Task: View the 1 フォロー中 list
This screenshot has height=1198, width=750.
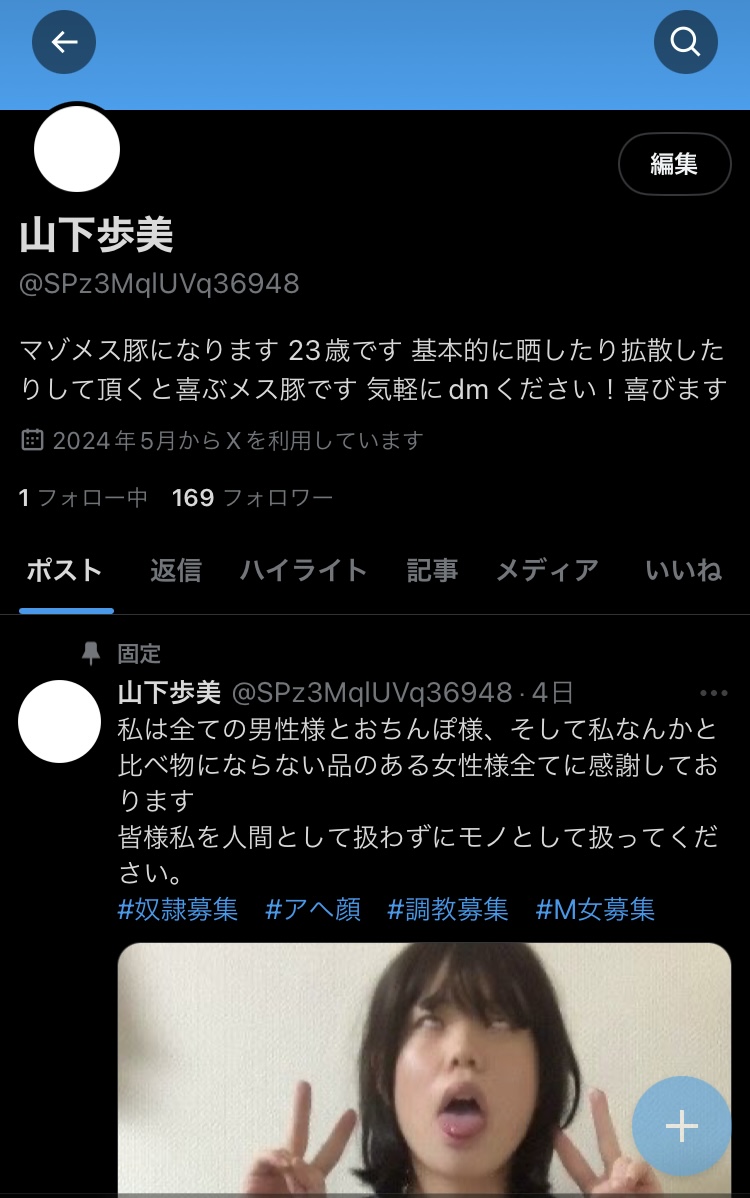Action: 80,498
